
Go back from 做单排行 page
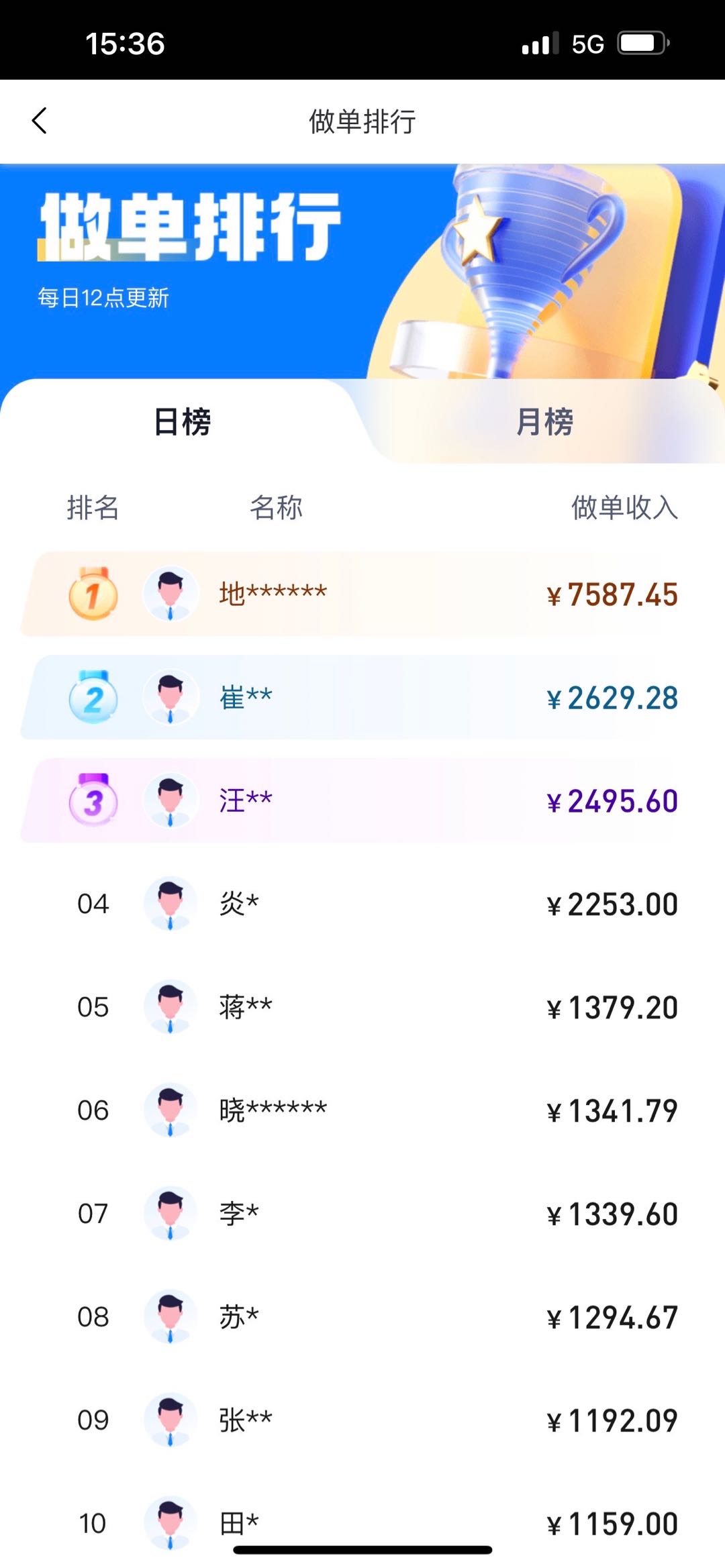pyautogui.click(x=40, y=121)
